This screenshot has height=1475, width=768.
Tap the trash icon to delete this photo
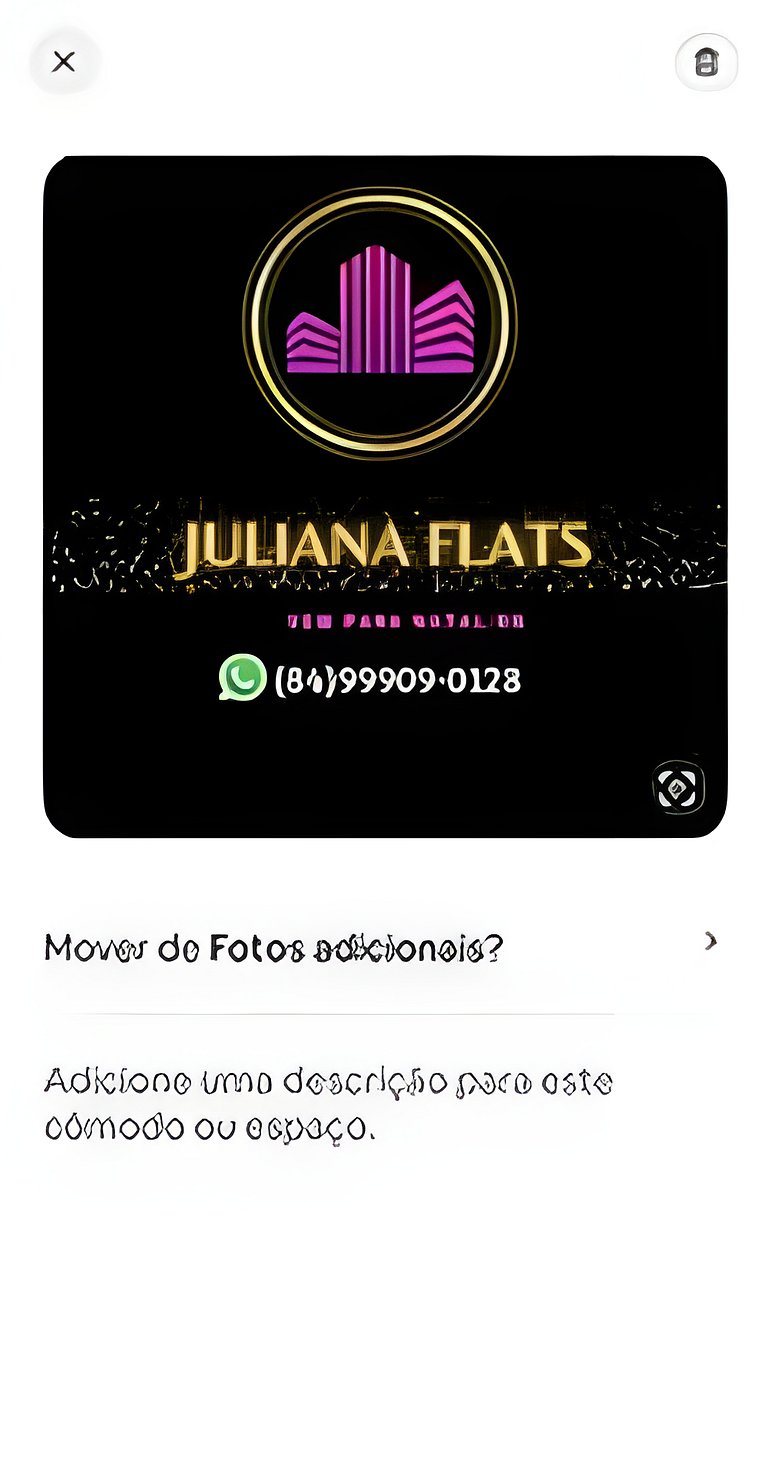707,63
